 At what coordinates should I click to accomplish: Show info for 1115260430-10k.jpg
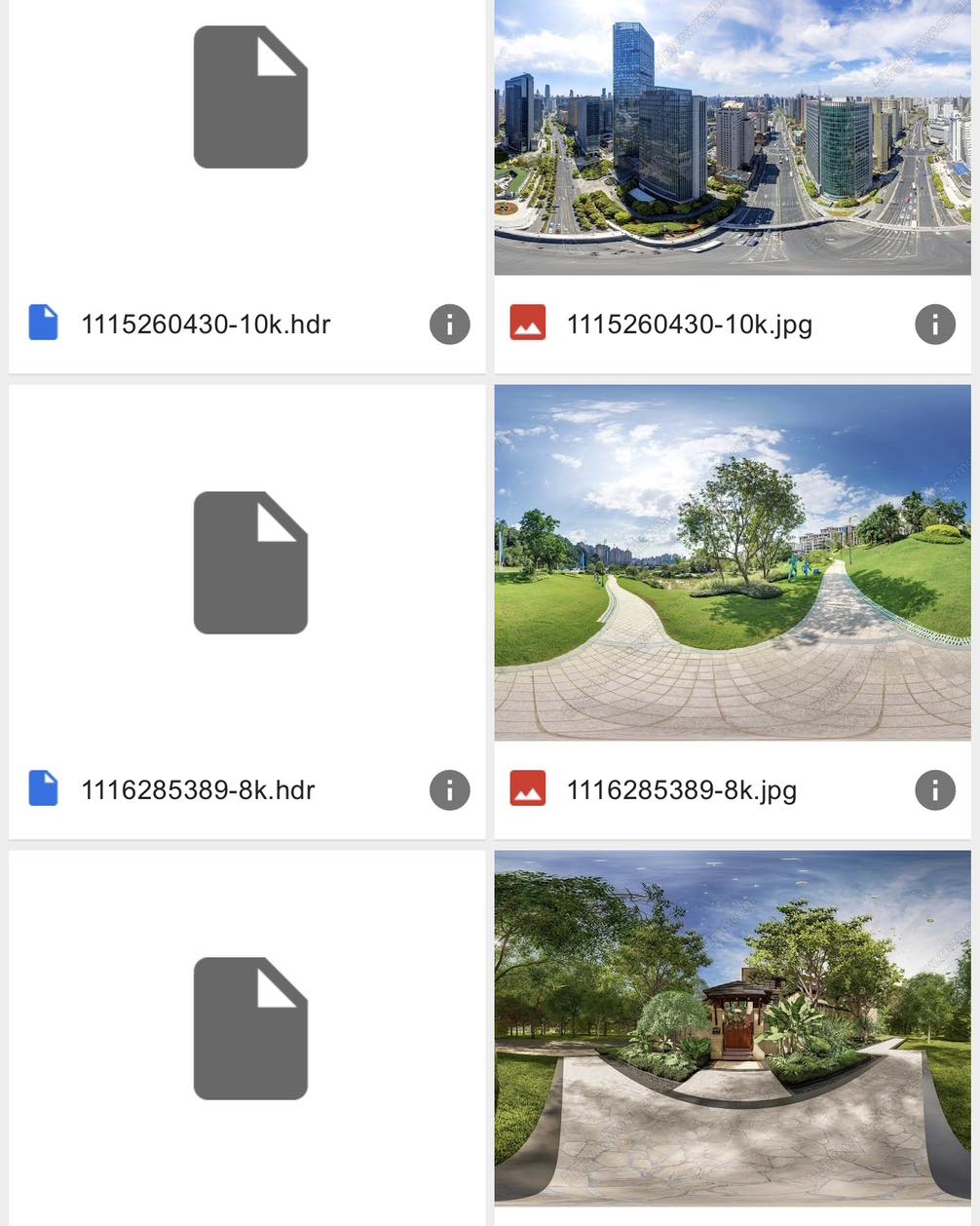pyautogui.click(x=934, y=325)
